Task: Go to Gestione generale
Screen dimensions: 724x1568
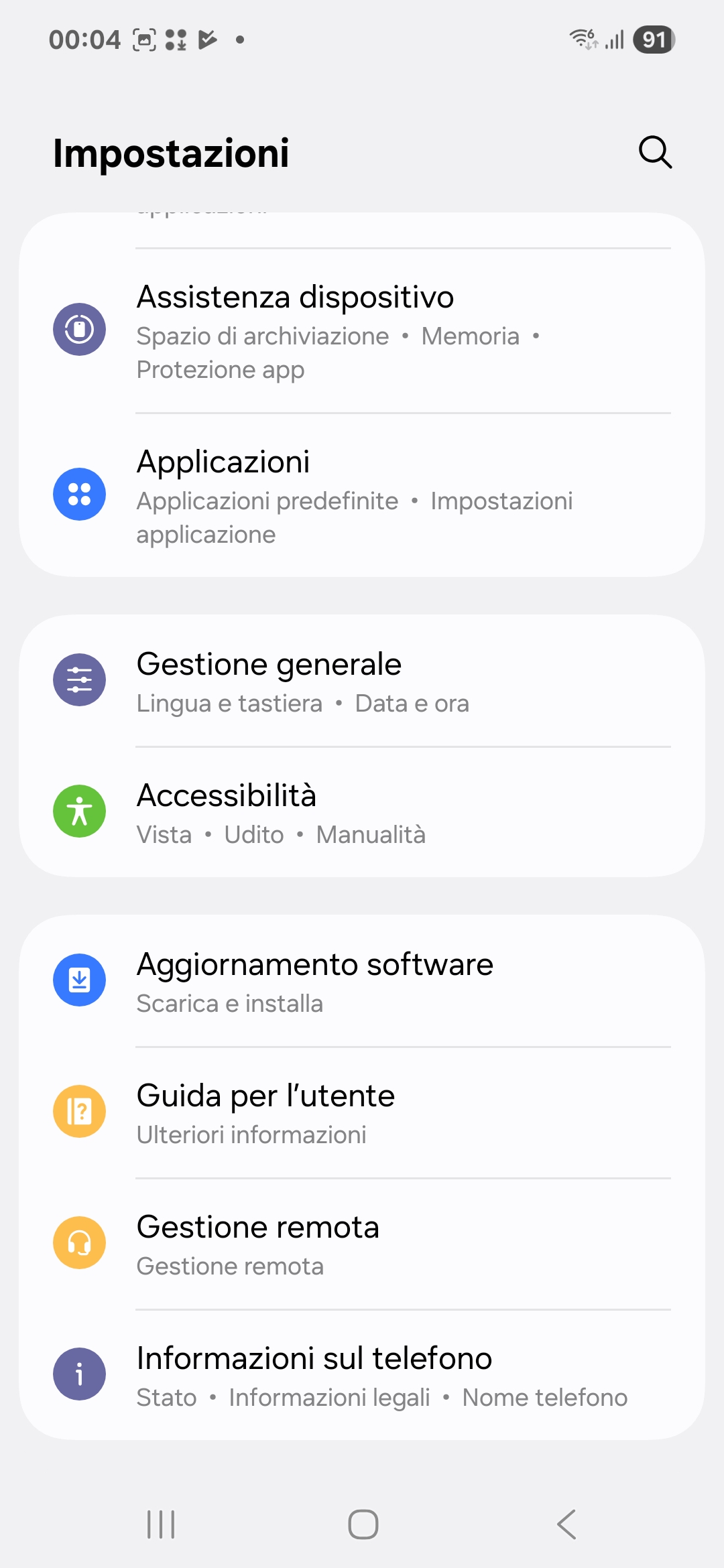Action: pos(362,681)
